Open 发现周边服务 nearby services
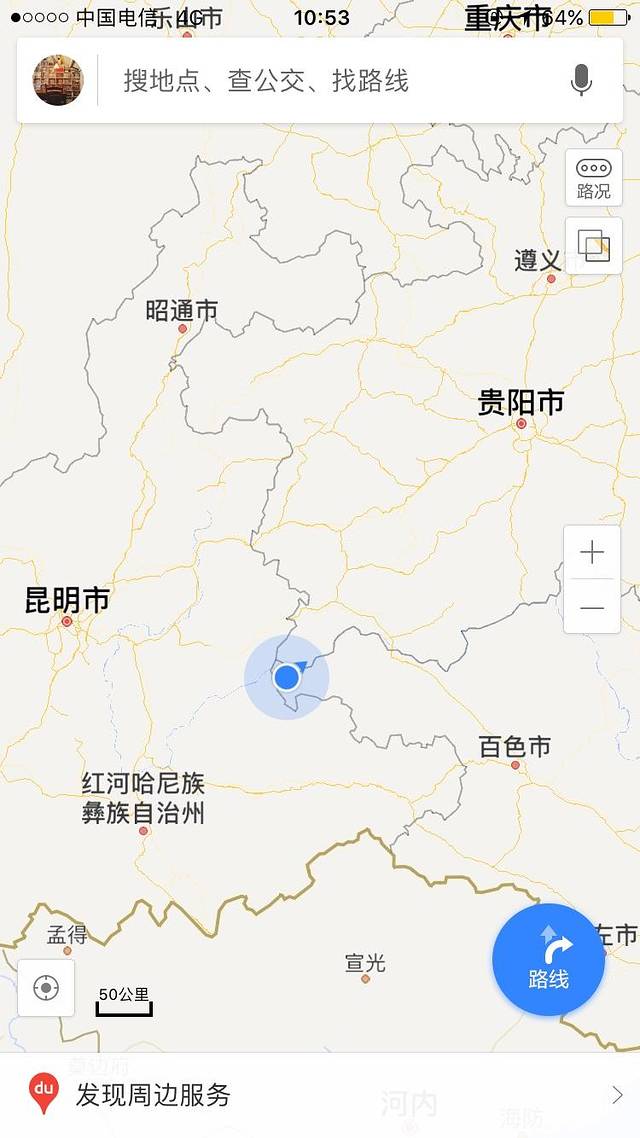The height and width of the screenshot is (1138, 640). 320,1095
